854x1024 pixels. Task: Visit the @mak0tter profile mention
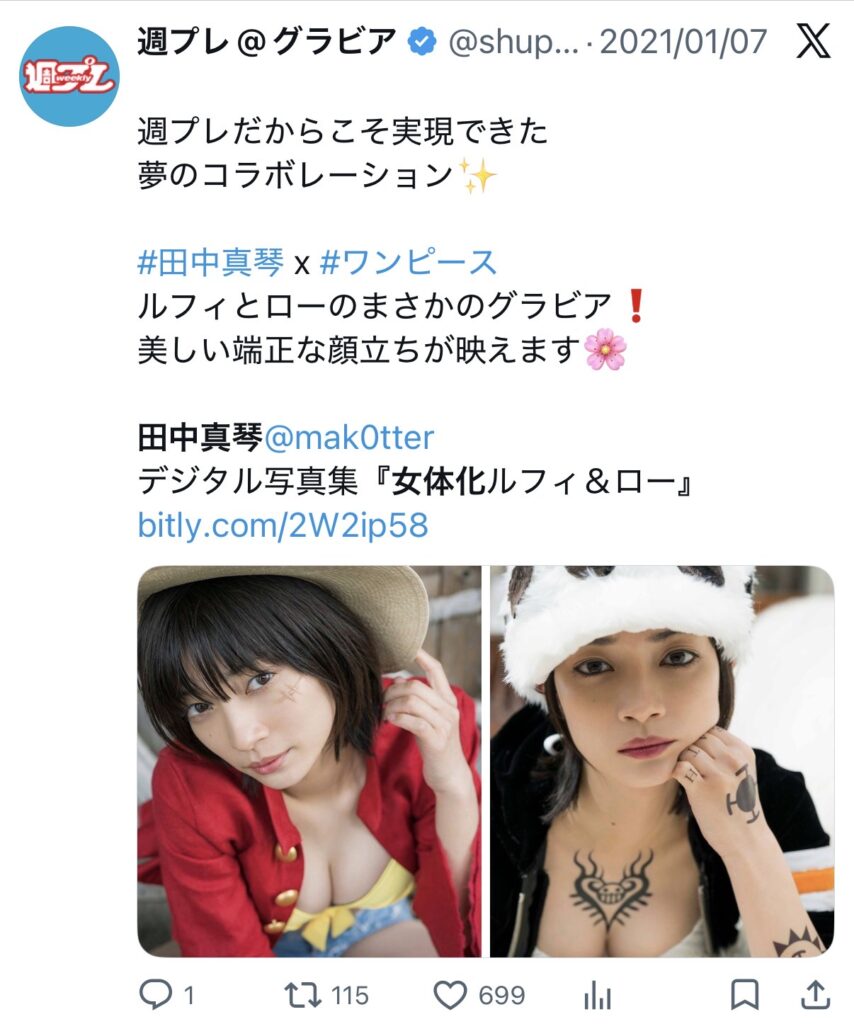click(348, 438)
